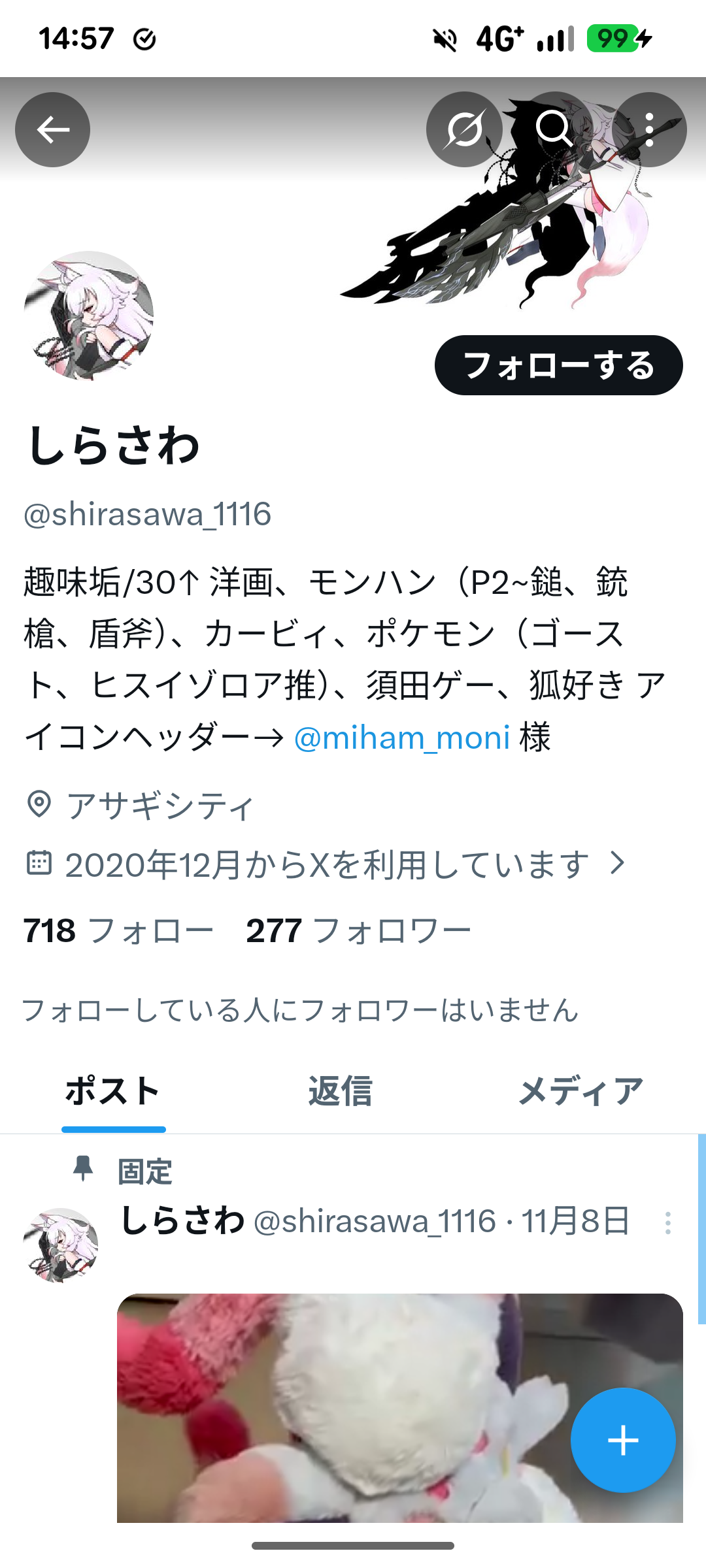Tap the avatar on the pinned post
This screenshot has width=706, height=1568.
coord(61,1245)
